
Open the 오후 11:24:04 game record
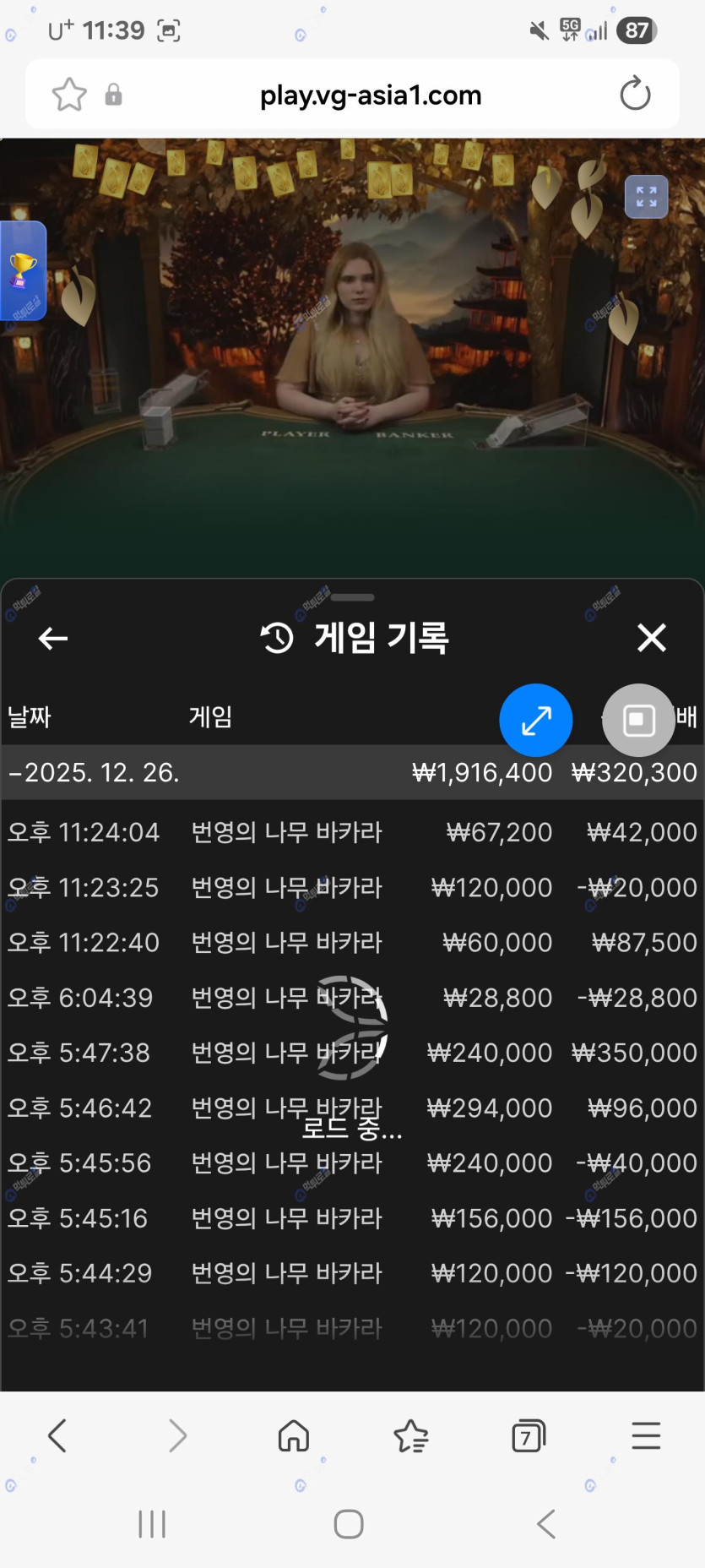352,832
